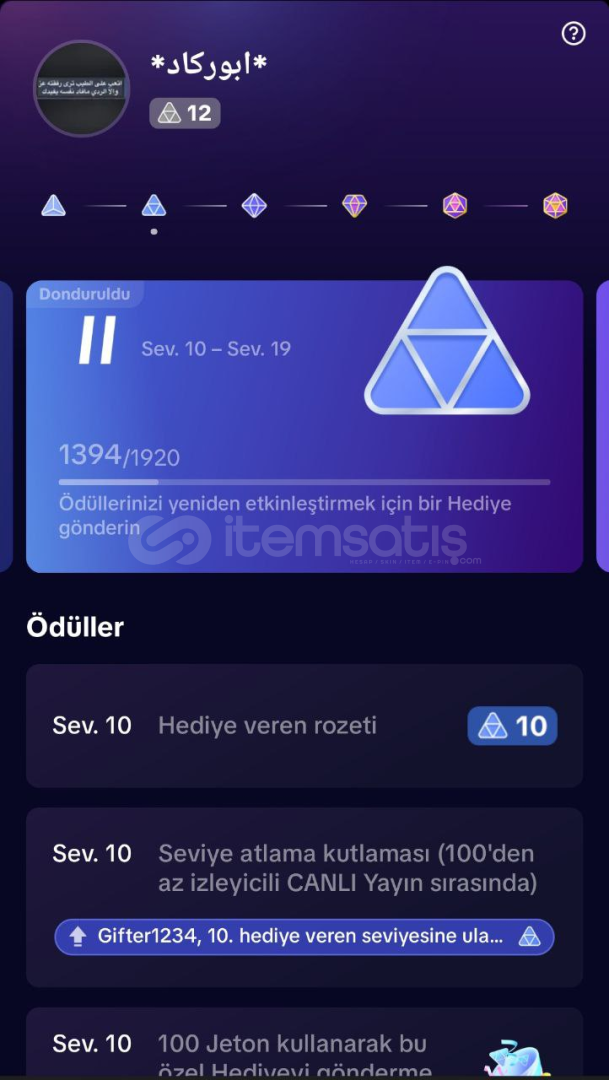The height and width of the screenshot is (1080, 609).
Task: Select the fourth gold gem tier
Action: (x=355, y=205)
